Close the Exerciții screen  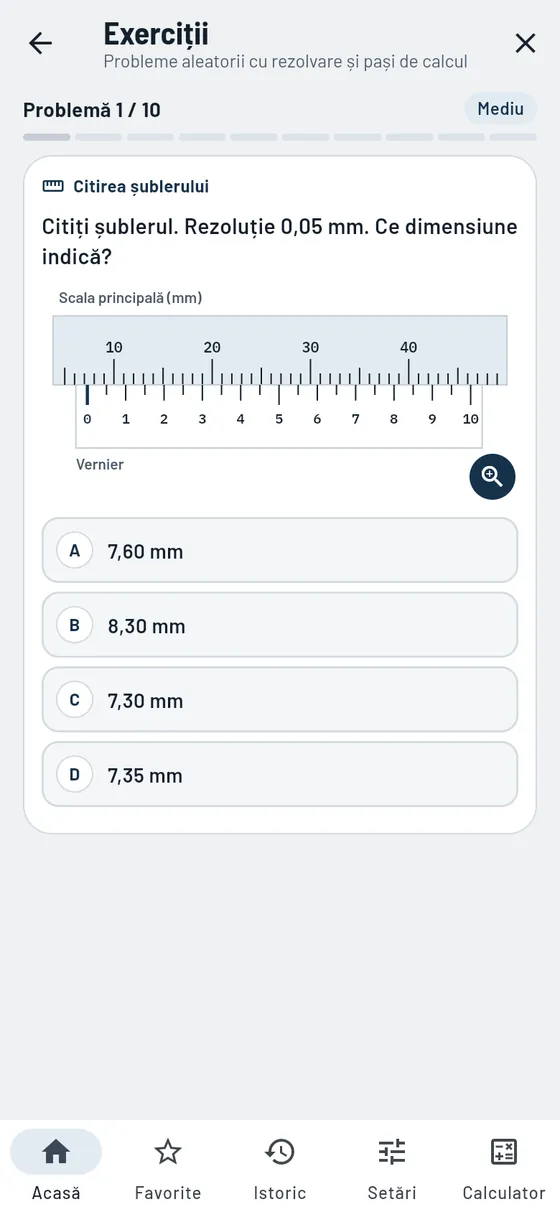tap(525, 43)
